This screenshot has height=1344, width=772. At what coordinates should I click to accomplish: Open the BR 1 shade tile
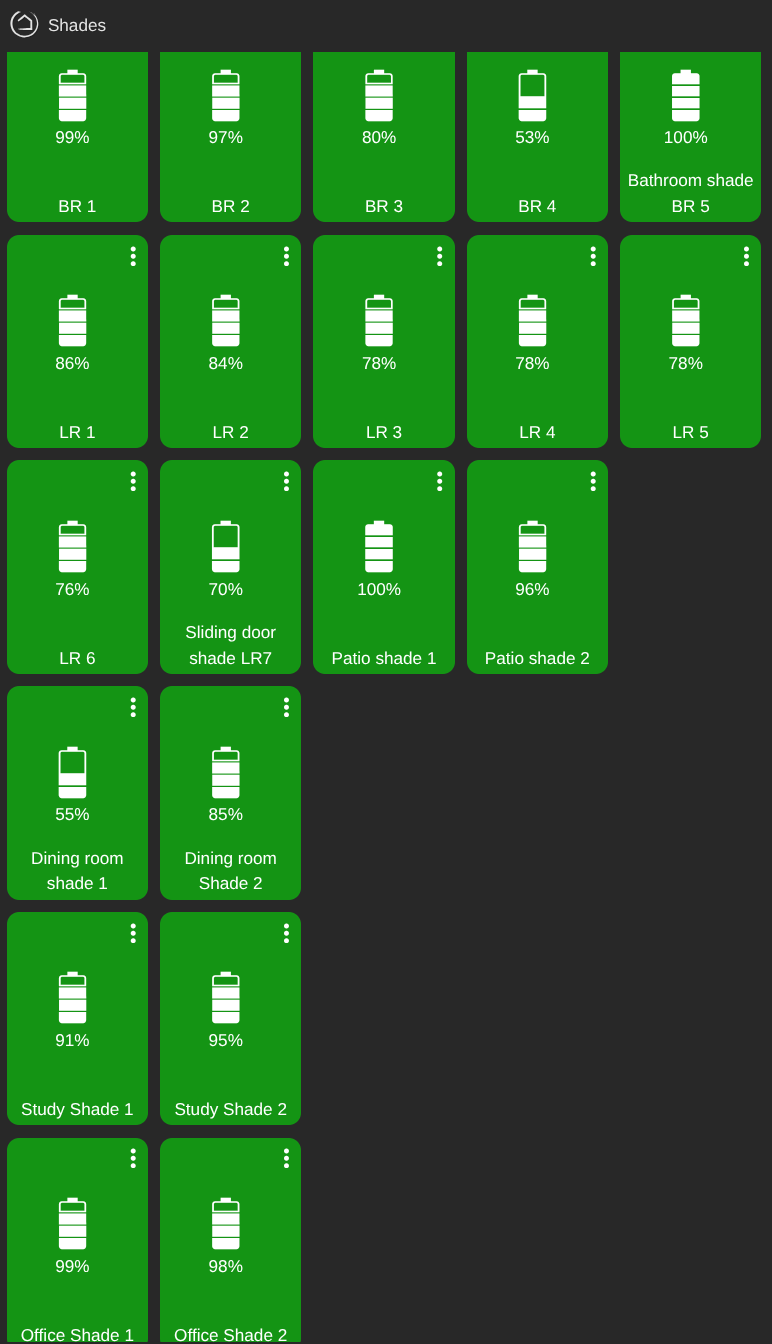pos(77,140)
